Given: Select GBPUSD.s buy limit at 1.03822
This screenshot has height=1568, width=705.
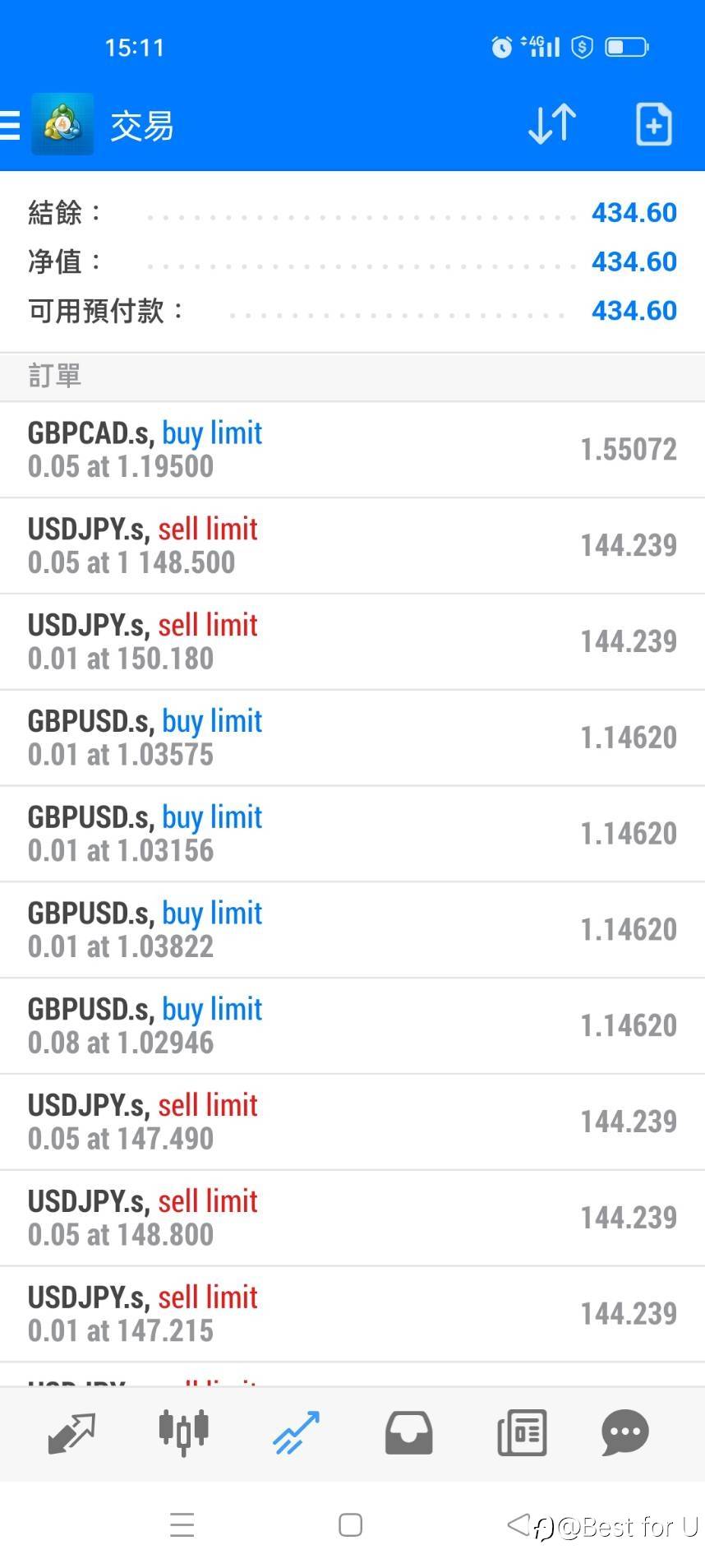Looking at the screenshot, I should coord(352,930).
